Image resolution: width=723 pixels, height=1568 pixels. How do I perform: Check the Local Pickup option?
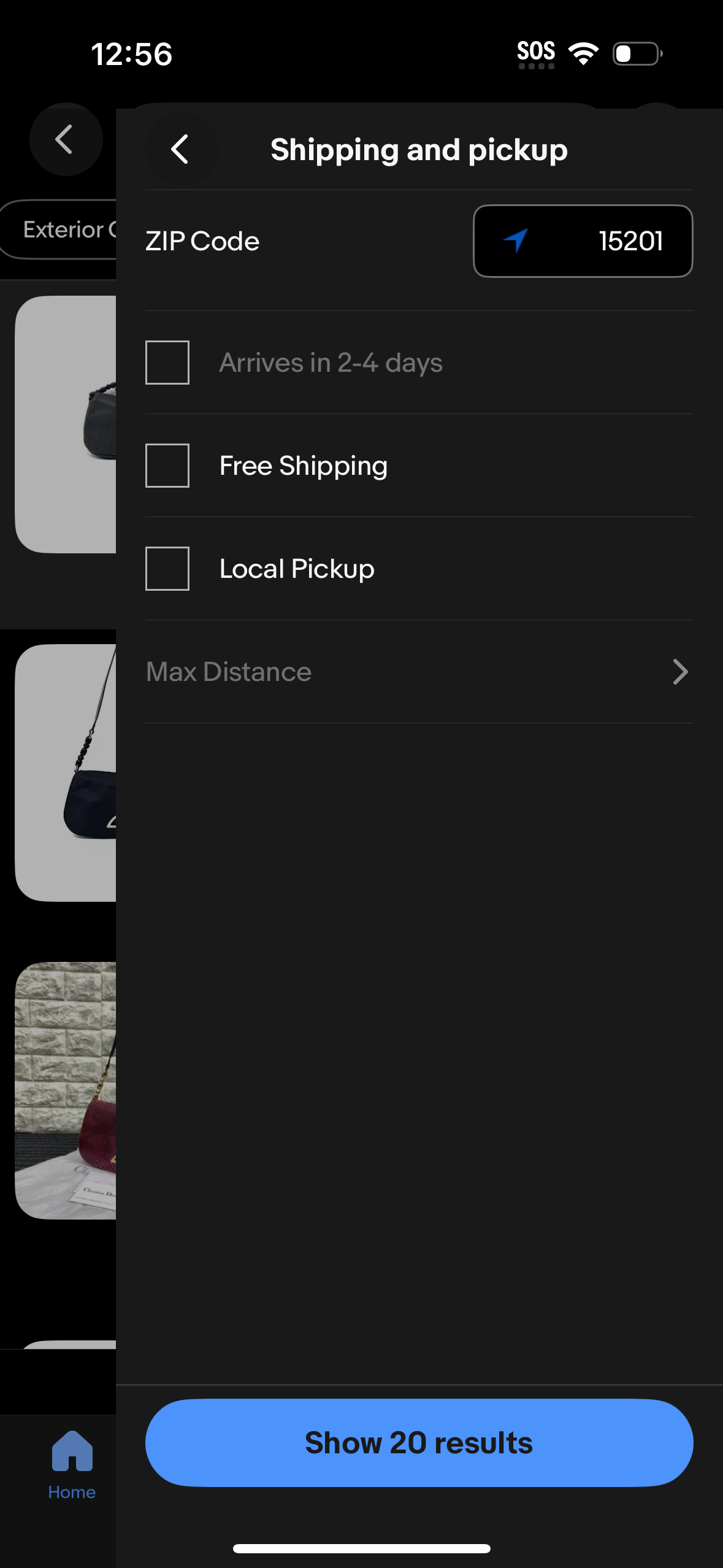(x=167, y=569)
